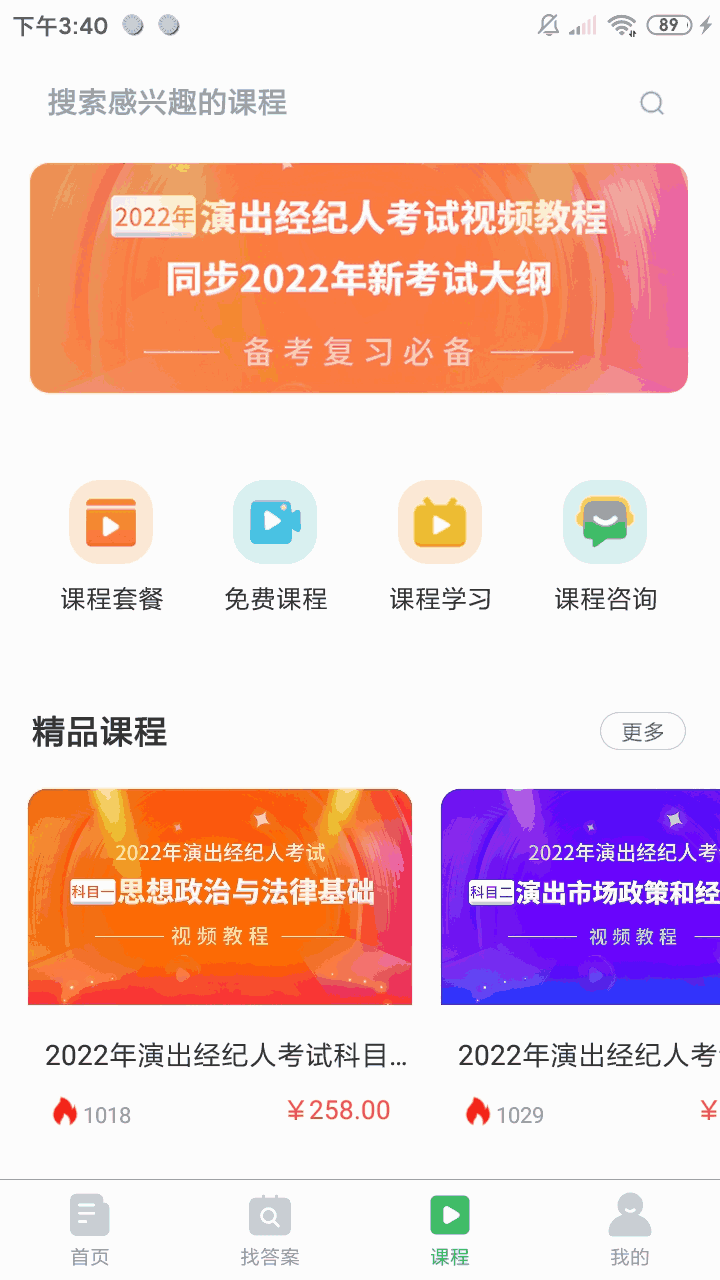Switch to the 找答案 tab

[270, 1230]
